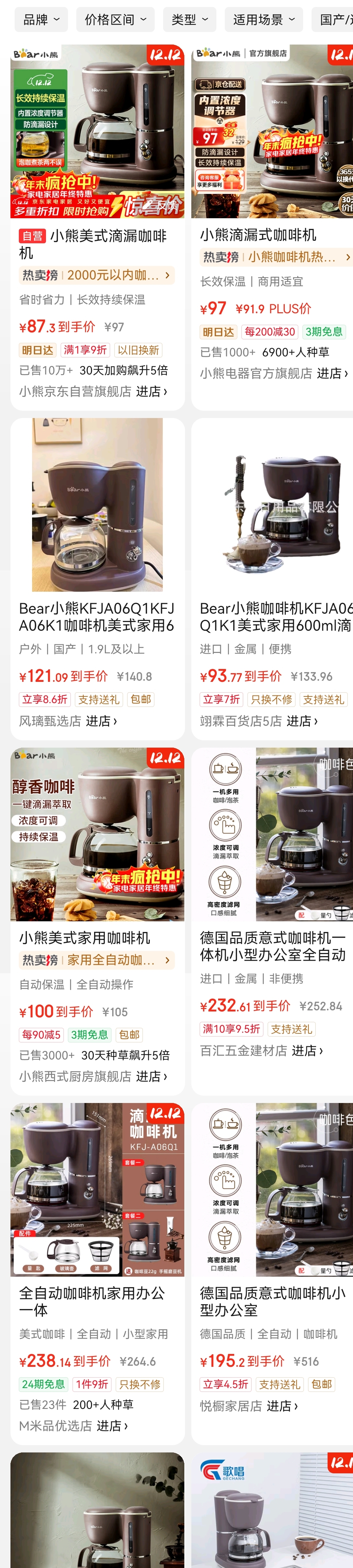Enter the 翊霖百货店5店 store
The image size is (353, 1568).
(259, 721)
